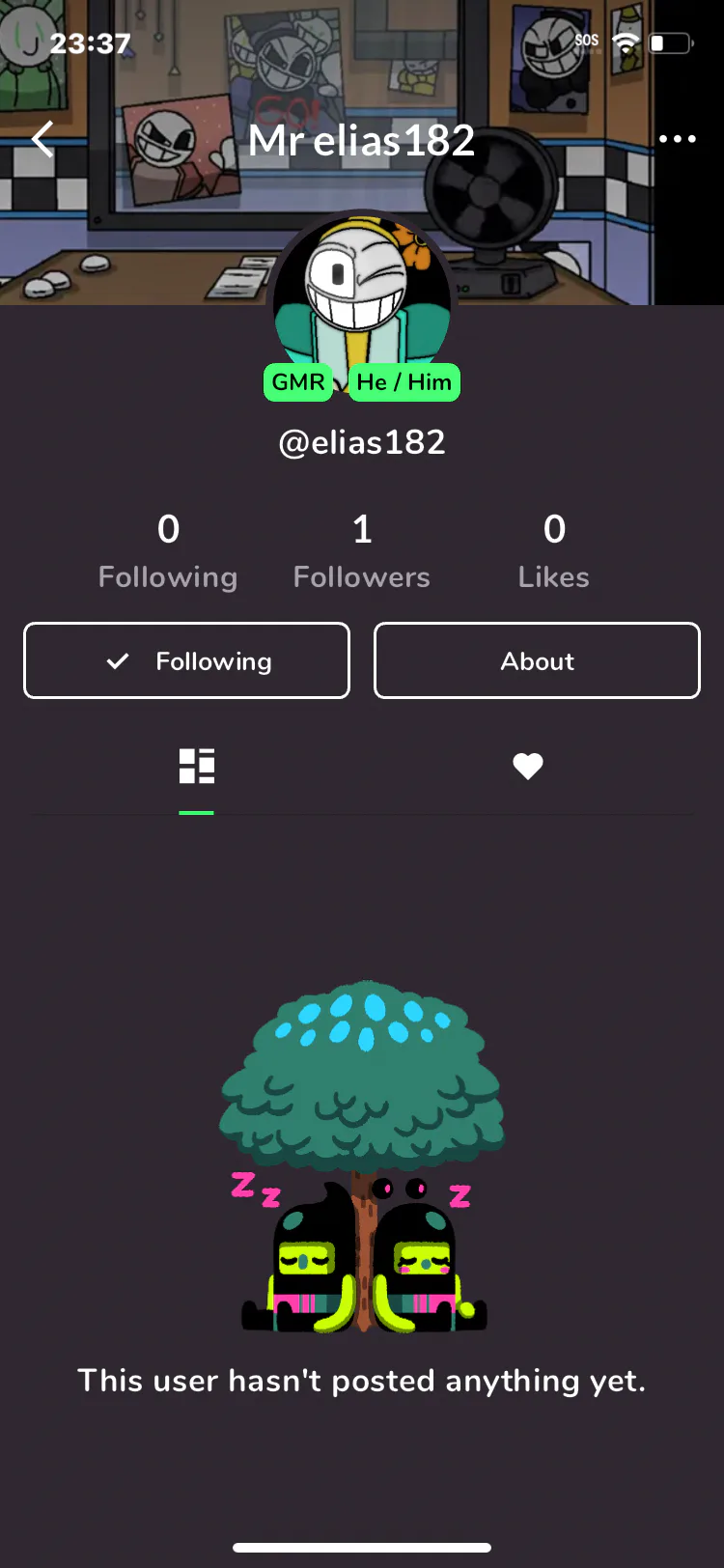Open the About section
Image resolution: width=724 pixels, height=1568 pixels.
pos(537,660)
